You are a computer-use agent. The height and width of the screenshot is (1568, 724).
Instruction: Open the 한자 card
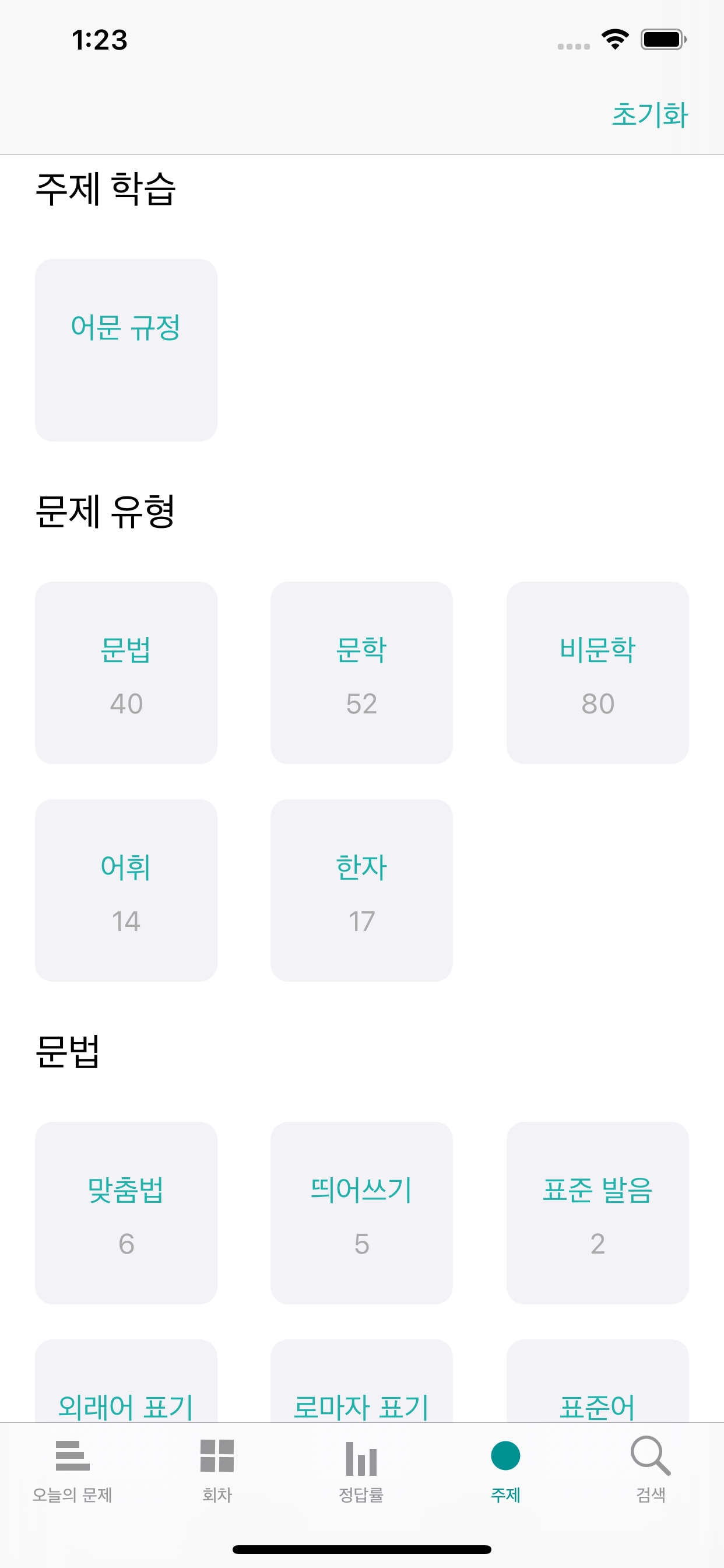point(361,890)
